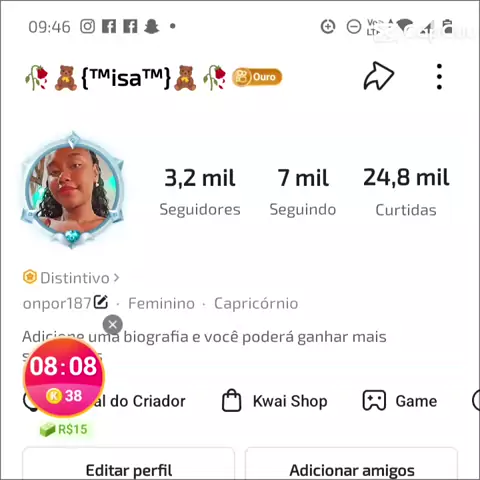Screen dimensions: 480x480
Task: Edit the onpor187 user ID
Action: pos(101,302)
